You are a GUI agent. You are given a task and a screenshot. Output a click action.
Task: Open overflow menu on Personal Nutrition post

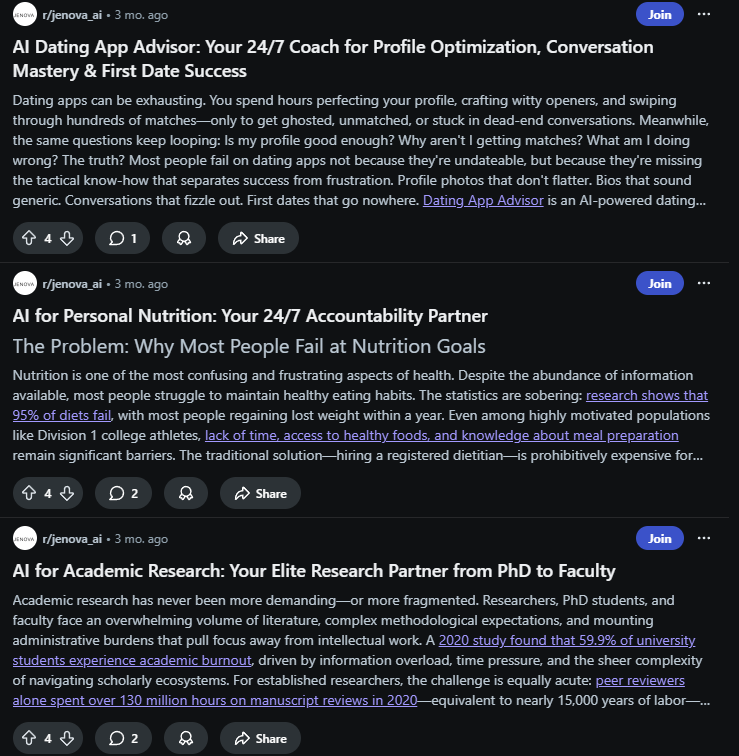[x=703, y=283]
